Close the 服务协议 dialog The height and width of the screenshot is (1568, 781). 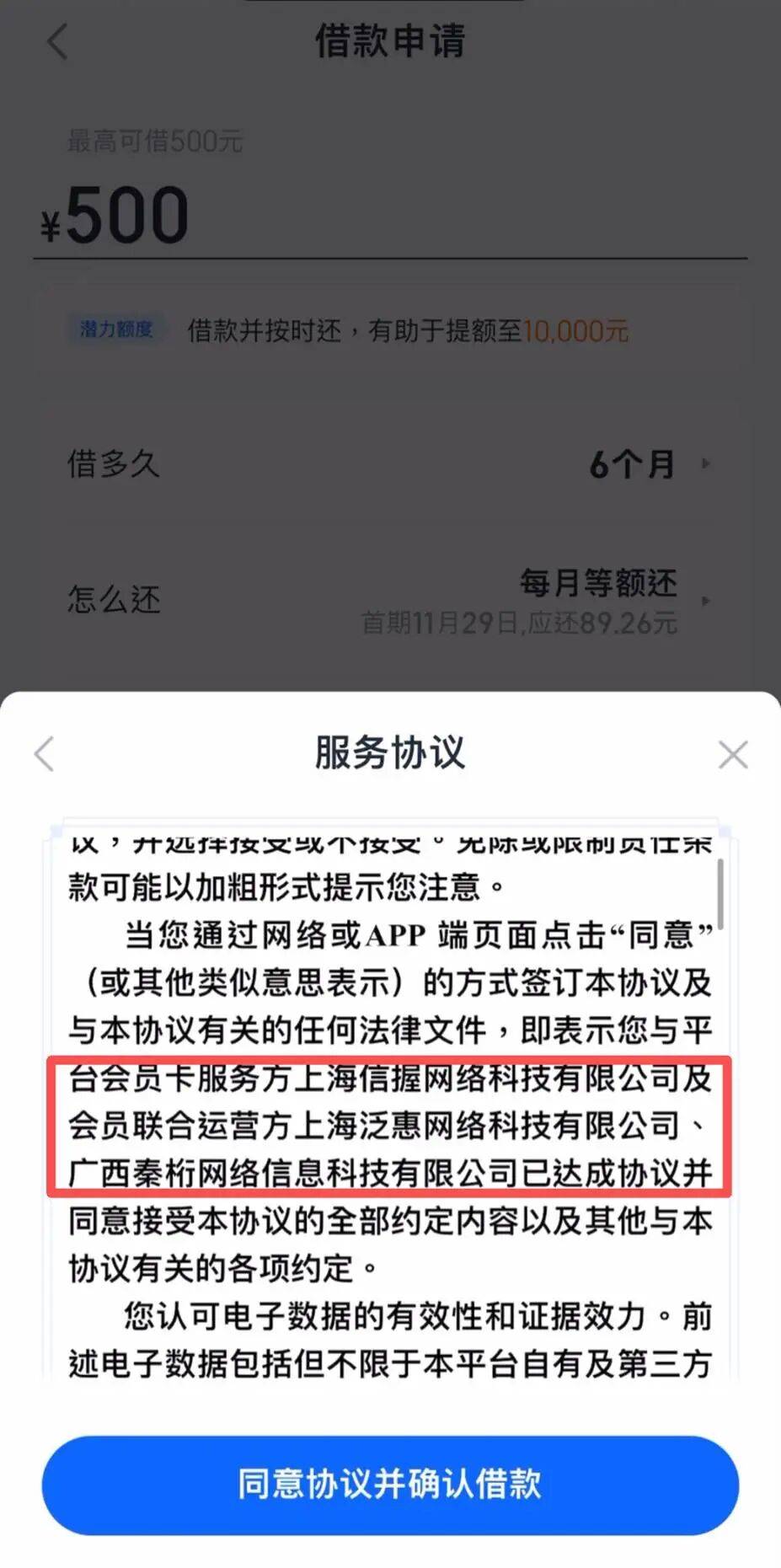(x=733, y=754)
